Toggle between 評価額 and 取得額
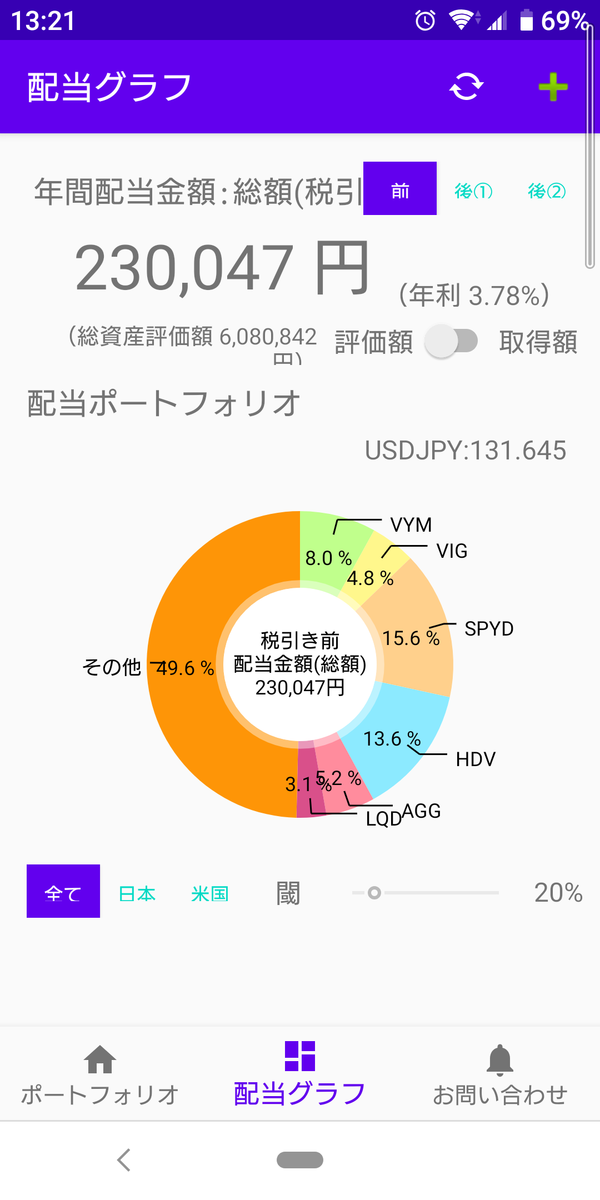The image size is (600, 1200). (x=451, y=342)
